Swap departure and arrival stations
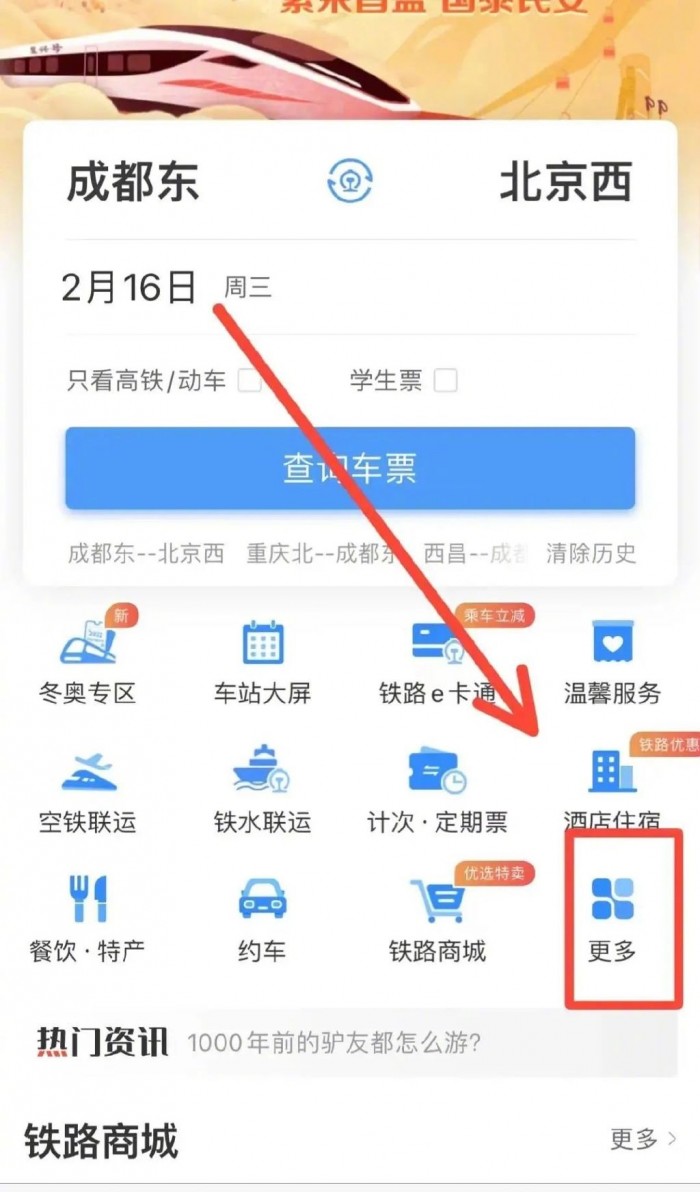Viewport: 700px width, 1192px height. pos(350,182)
